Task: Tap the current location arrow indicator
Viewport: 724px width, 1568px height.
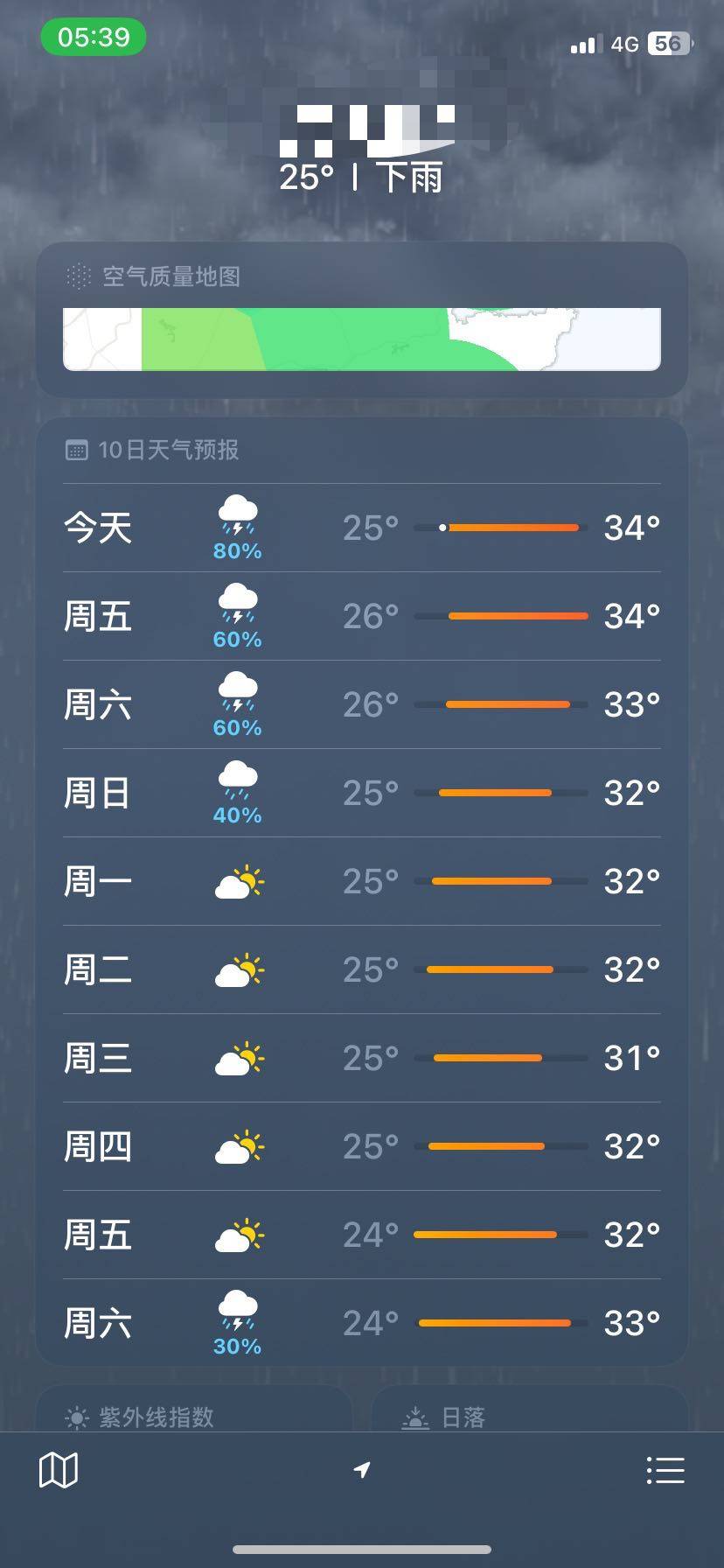Action: 362,1470
